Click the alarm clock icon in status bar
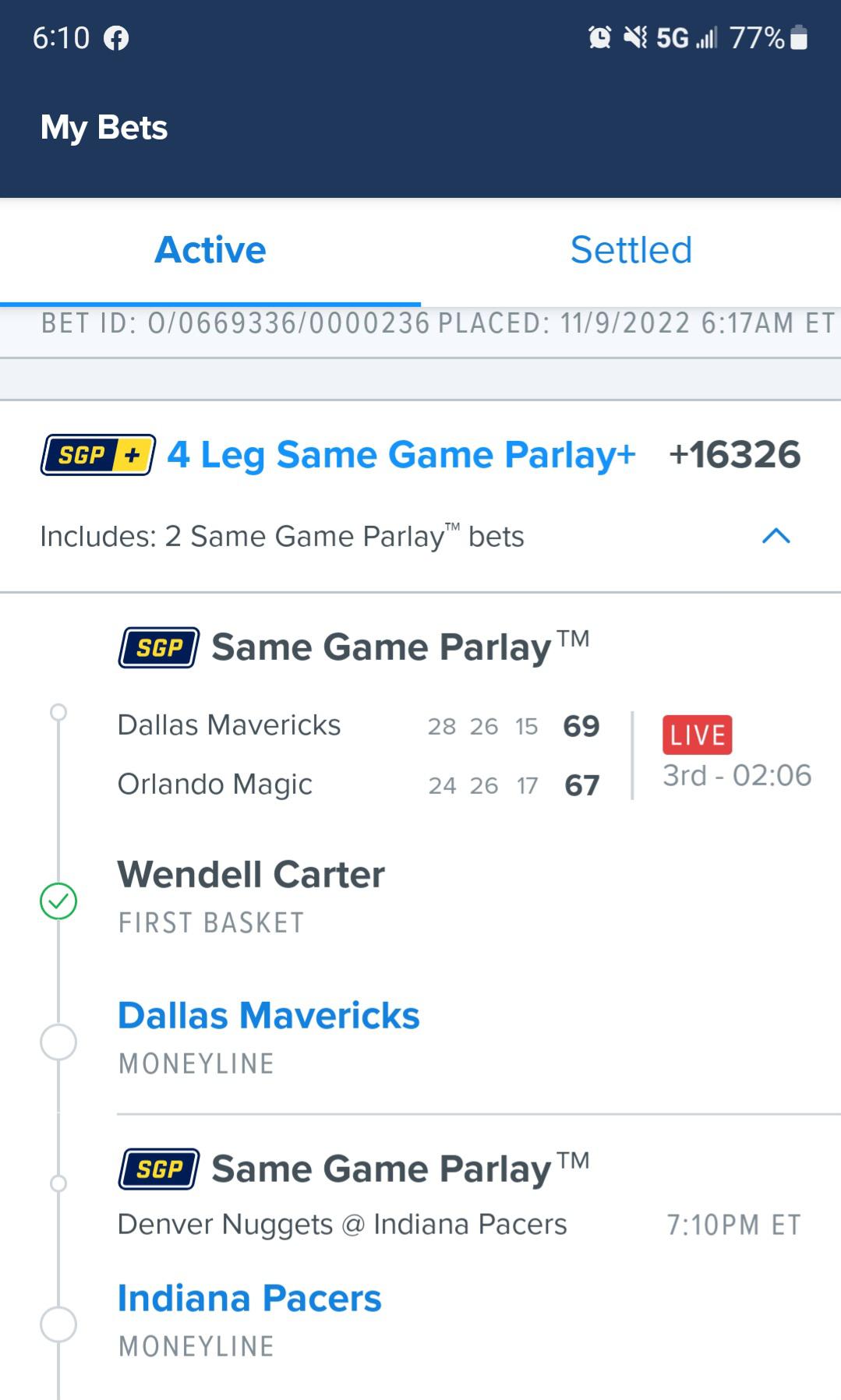 (599, 37)
